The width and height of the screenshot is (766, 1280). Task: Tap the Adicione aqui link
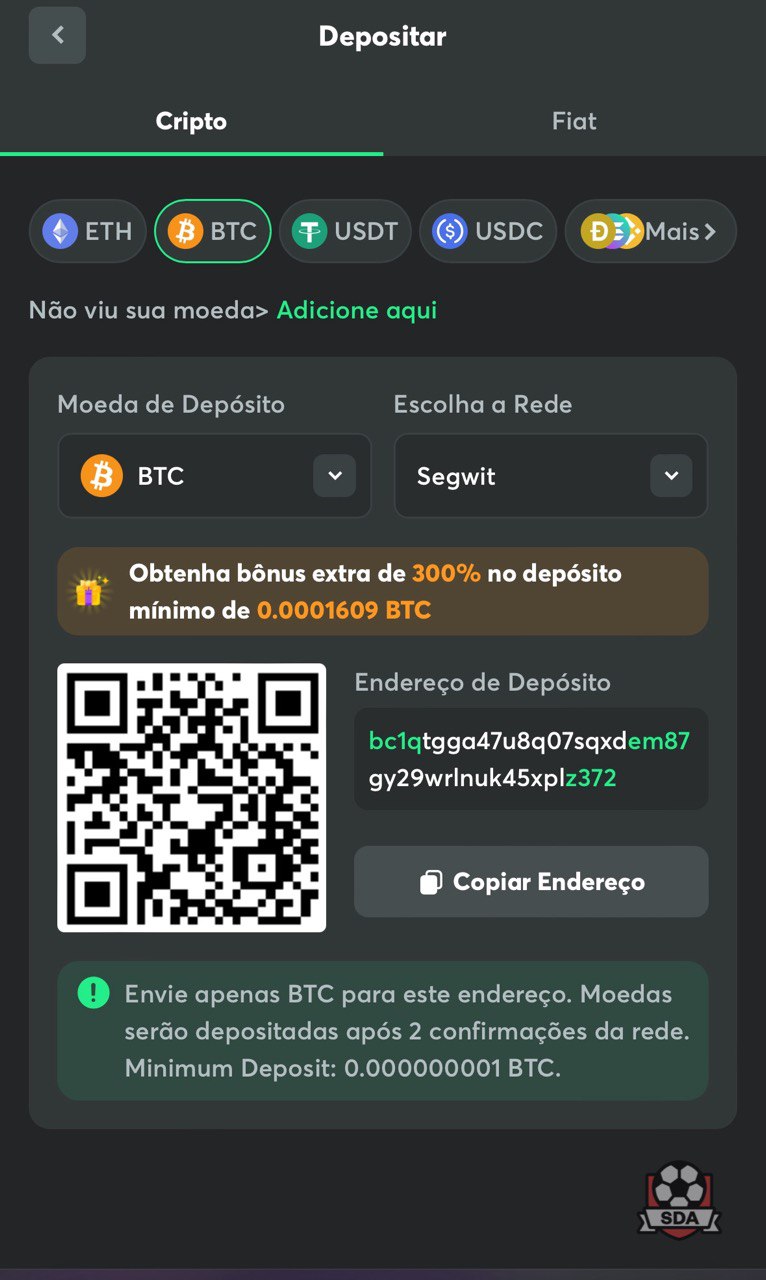coord(357,310)
